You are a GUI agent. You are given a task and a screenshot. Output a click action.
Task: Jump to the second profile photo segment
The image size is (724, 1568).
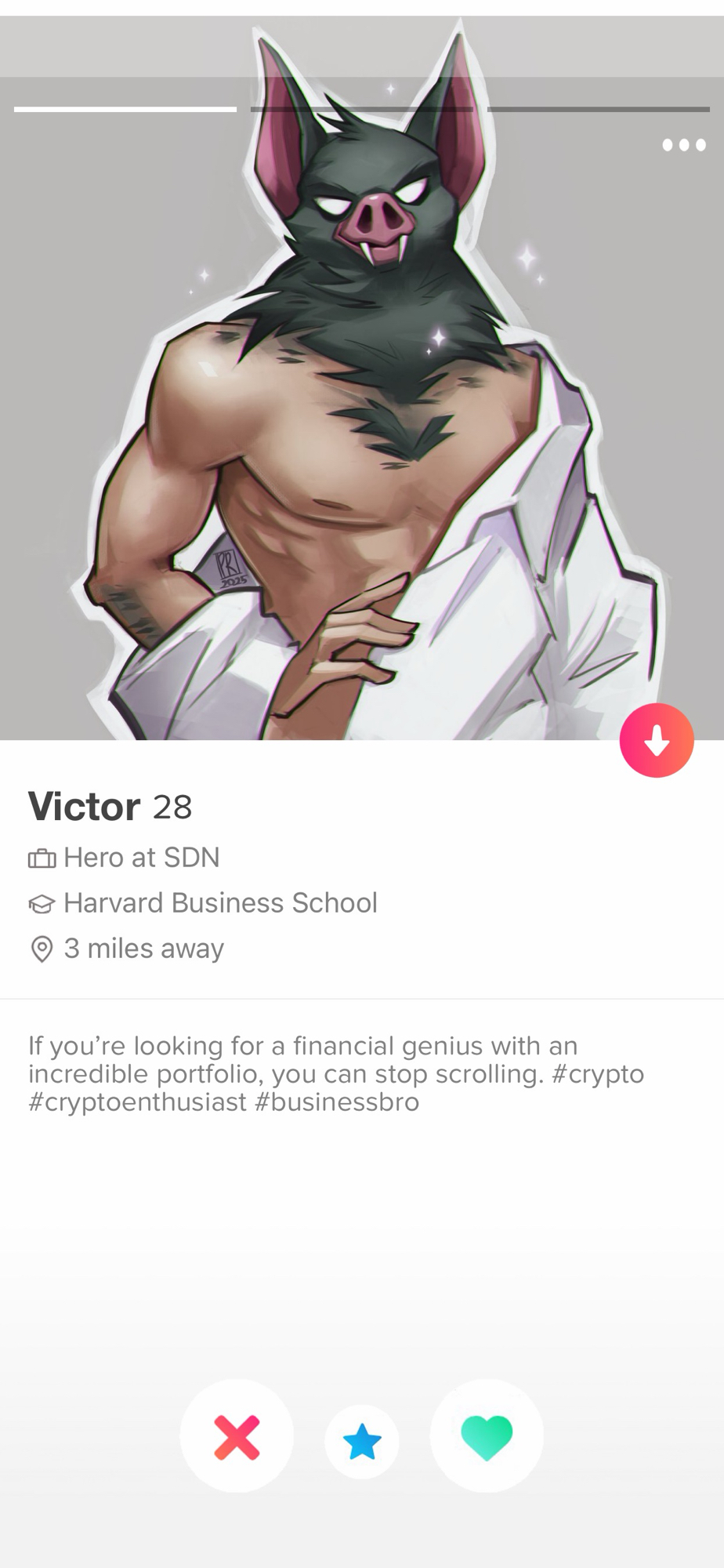[361, 109]
